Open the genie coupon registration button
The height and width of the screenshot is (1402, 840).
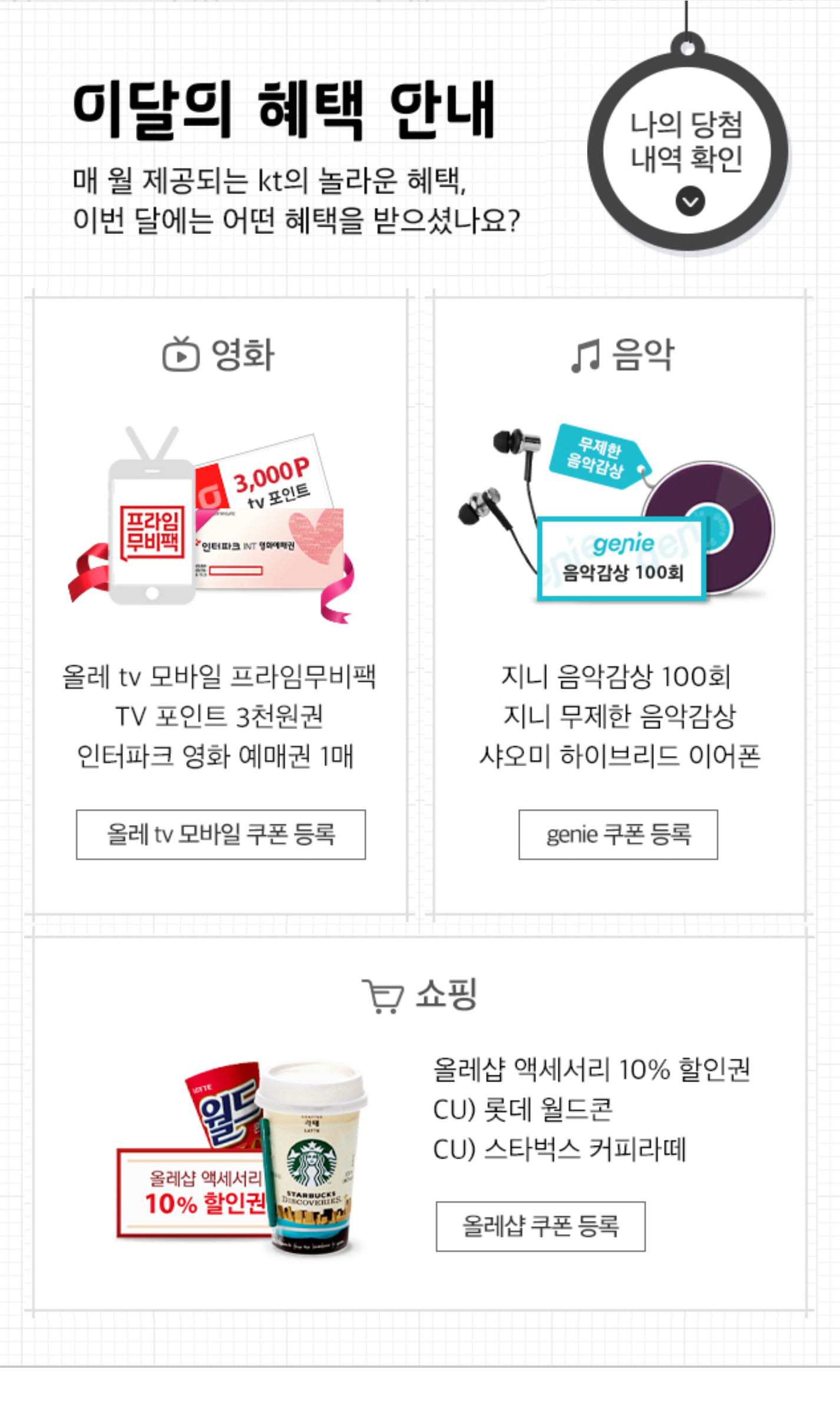[618, 834]
